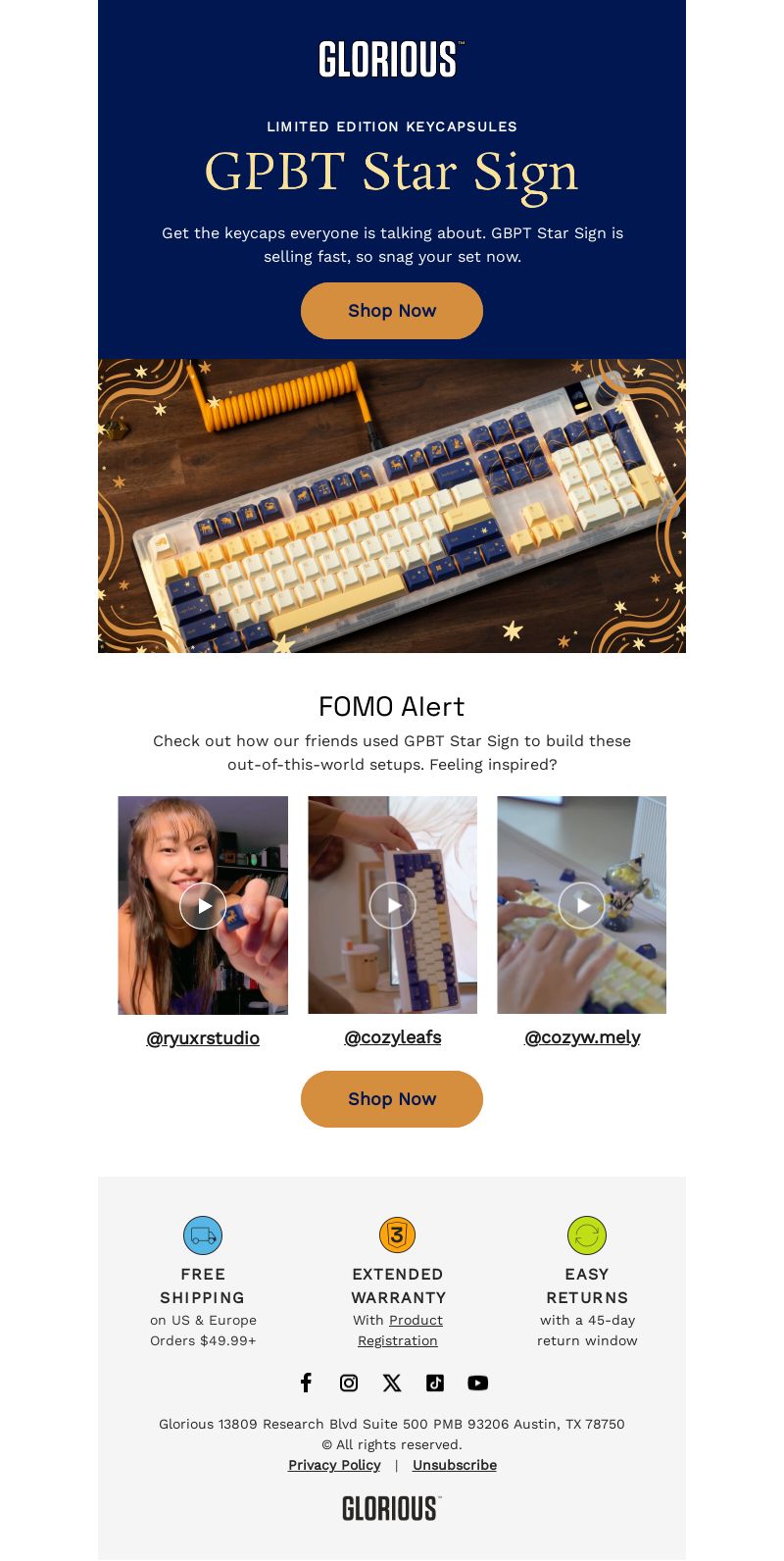Screen dimensions: 784x1561
Task: Tap Shop Now below the videos
Action: coord(392,1099)
